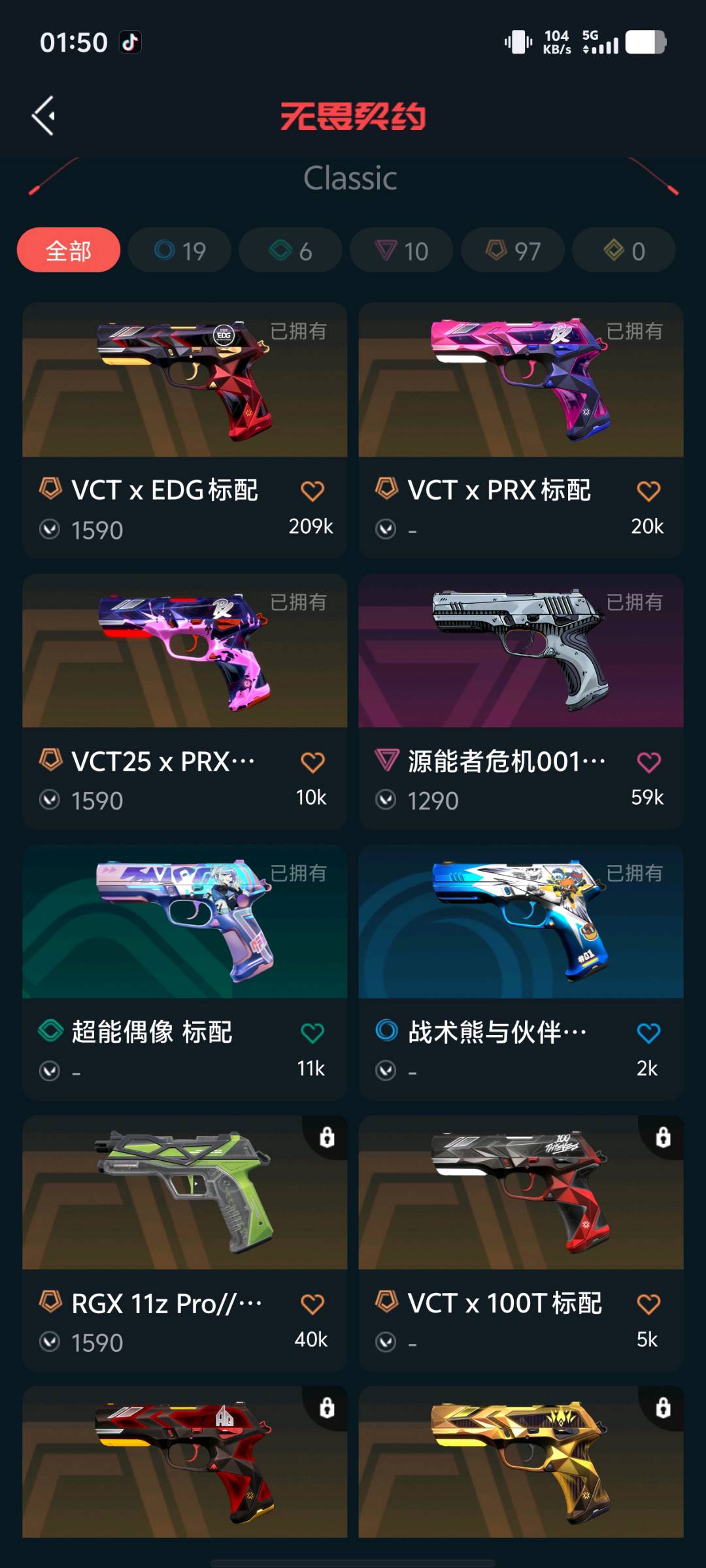706x1568 pixels.
Task: Filter by the pink triangle tier showing 10
Action: point(401,251)
